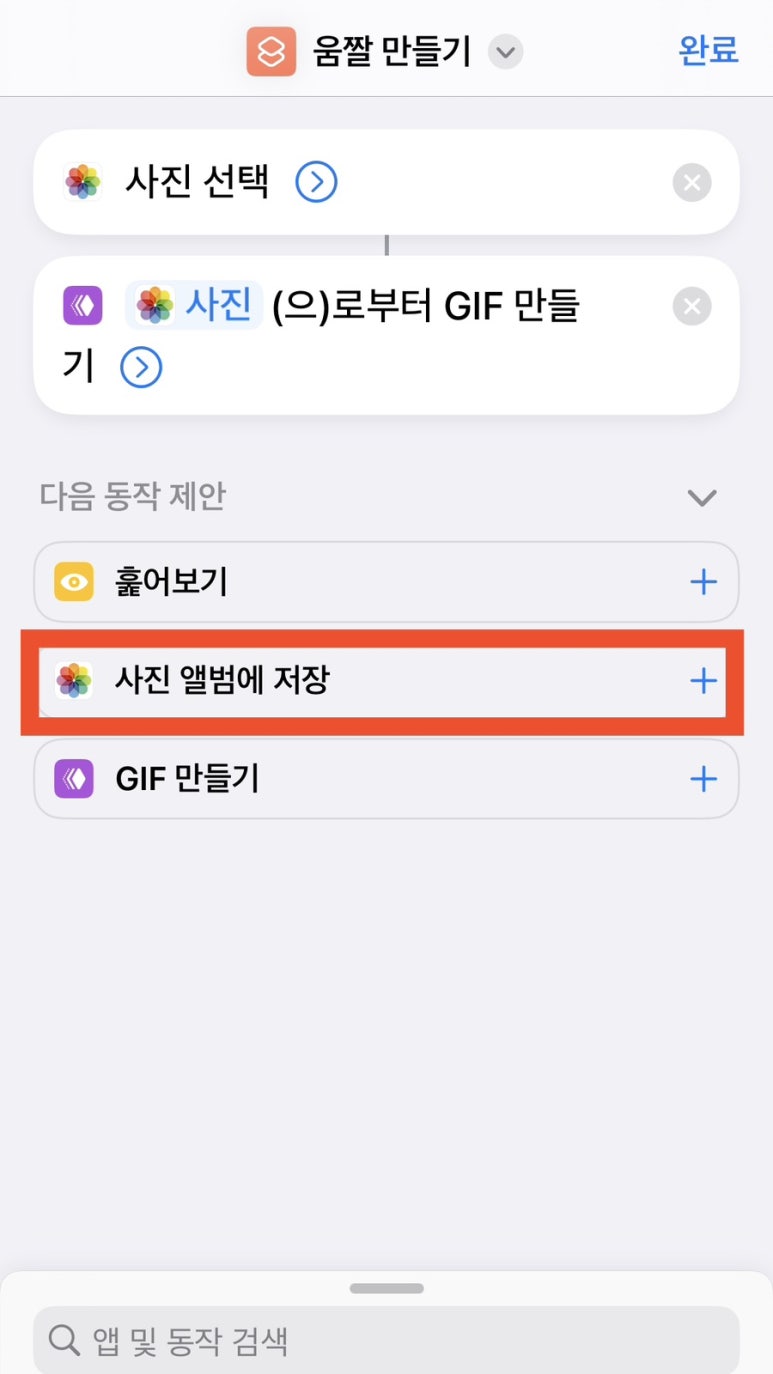Add the 훑어보기 suggested action
773x1374 pixels.
(x=704, y=582)
